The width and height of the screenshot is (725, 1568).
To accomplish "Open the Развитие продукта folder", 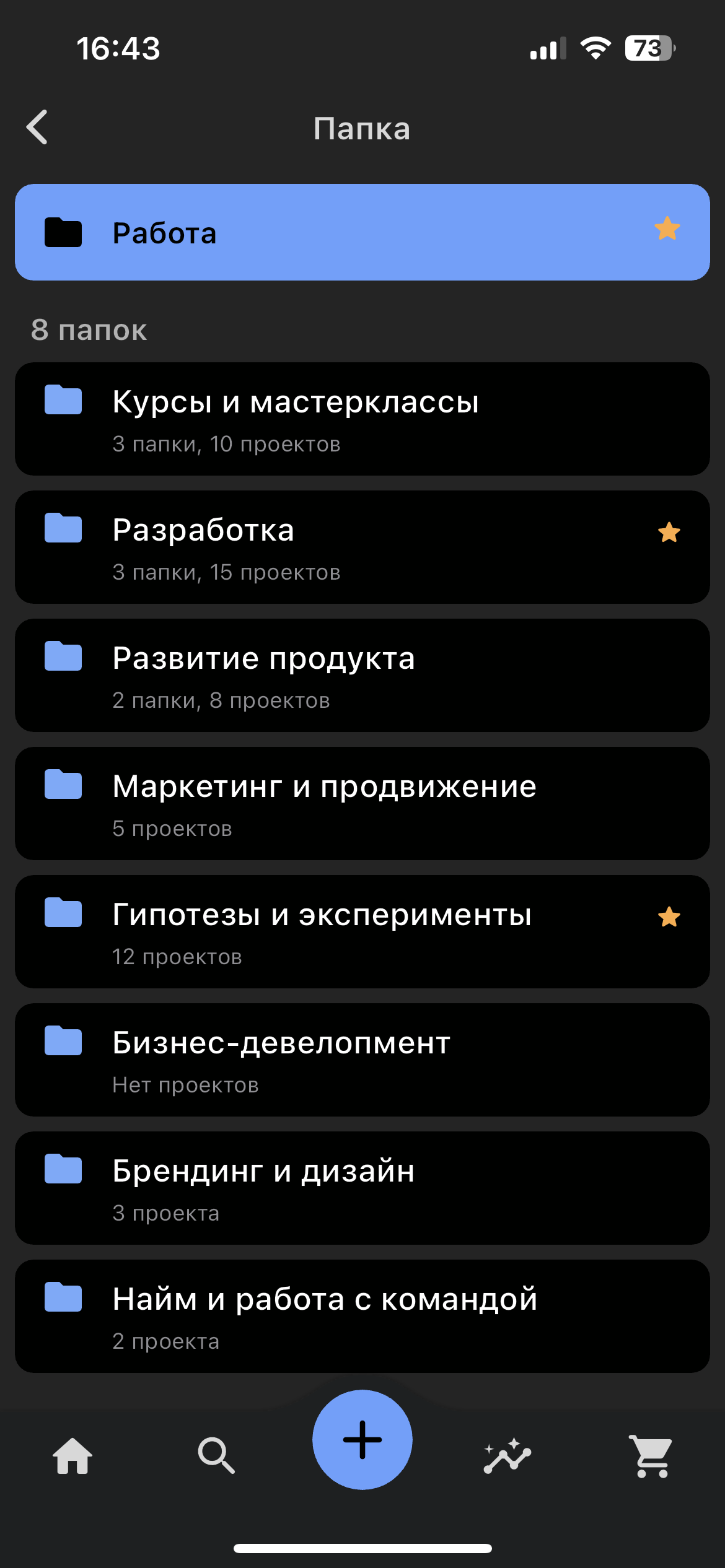I will [x=362, y=676].
